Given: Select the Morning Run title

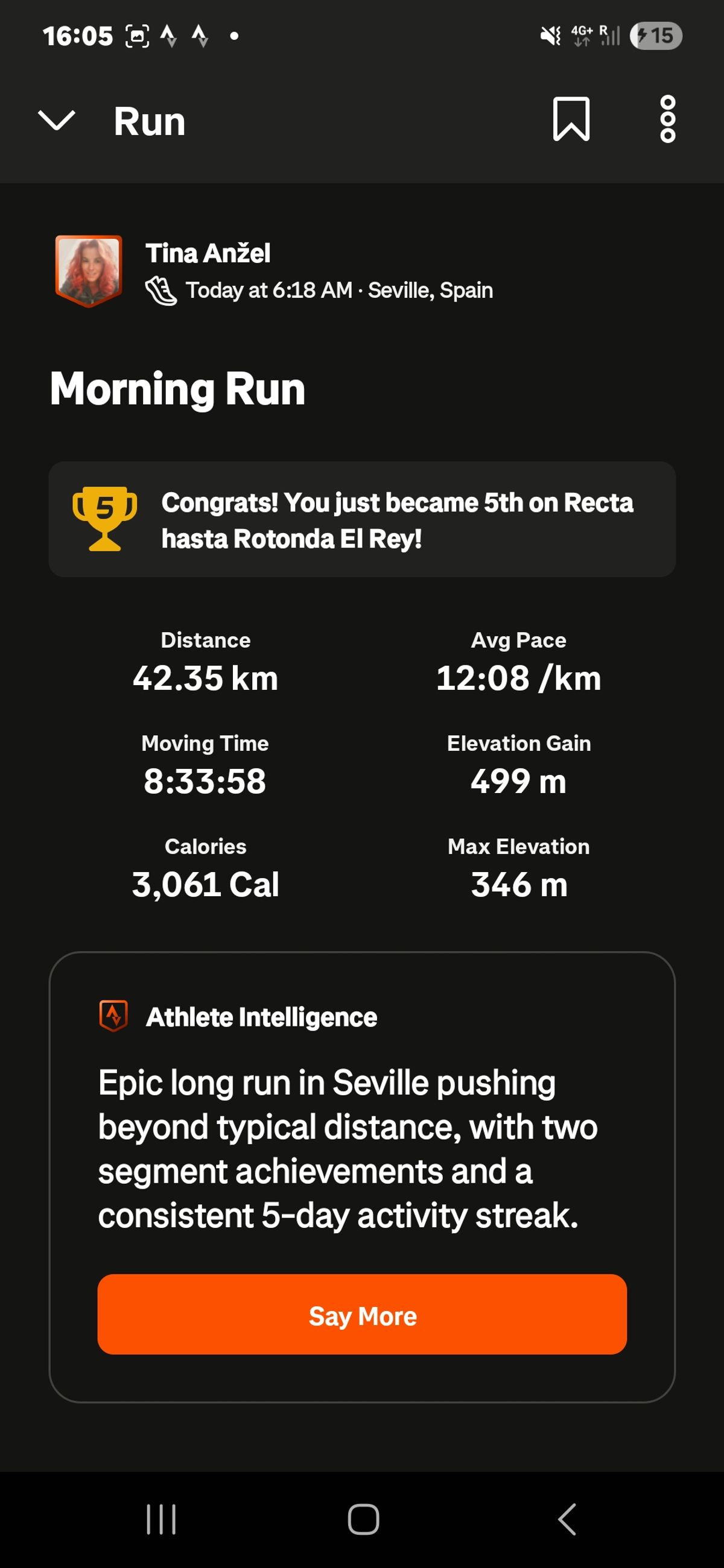Looking at the screenshot, I should tap(178, 390).
